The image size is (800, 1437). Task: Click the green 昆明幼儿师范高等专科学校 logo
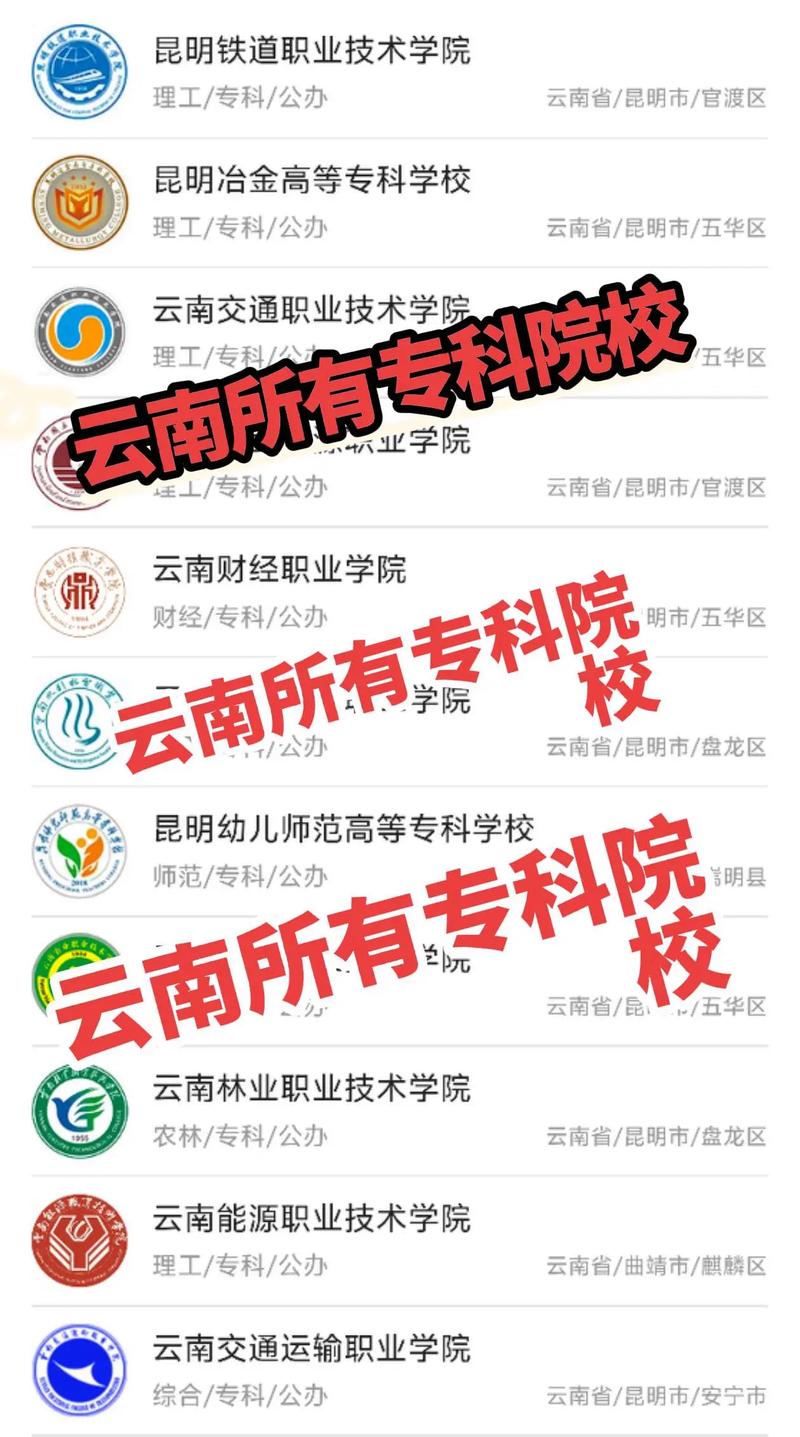pos(78,849)
